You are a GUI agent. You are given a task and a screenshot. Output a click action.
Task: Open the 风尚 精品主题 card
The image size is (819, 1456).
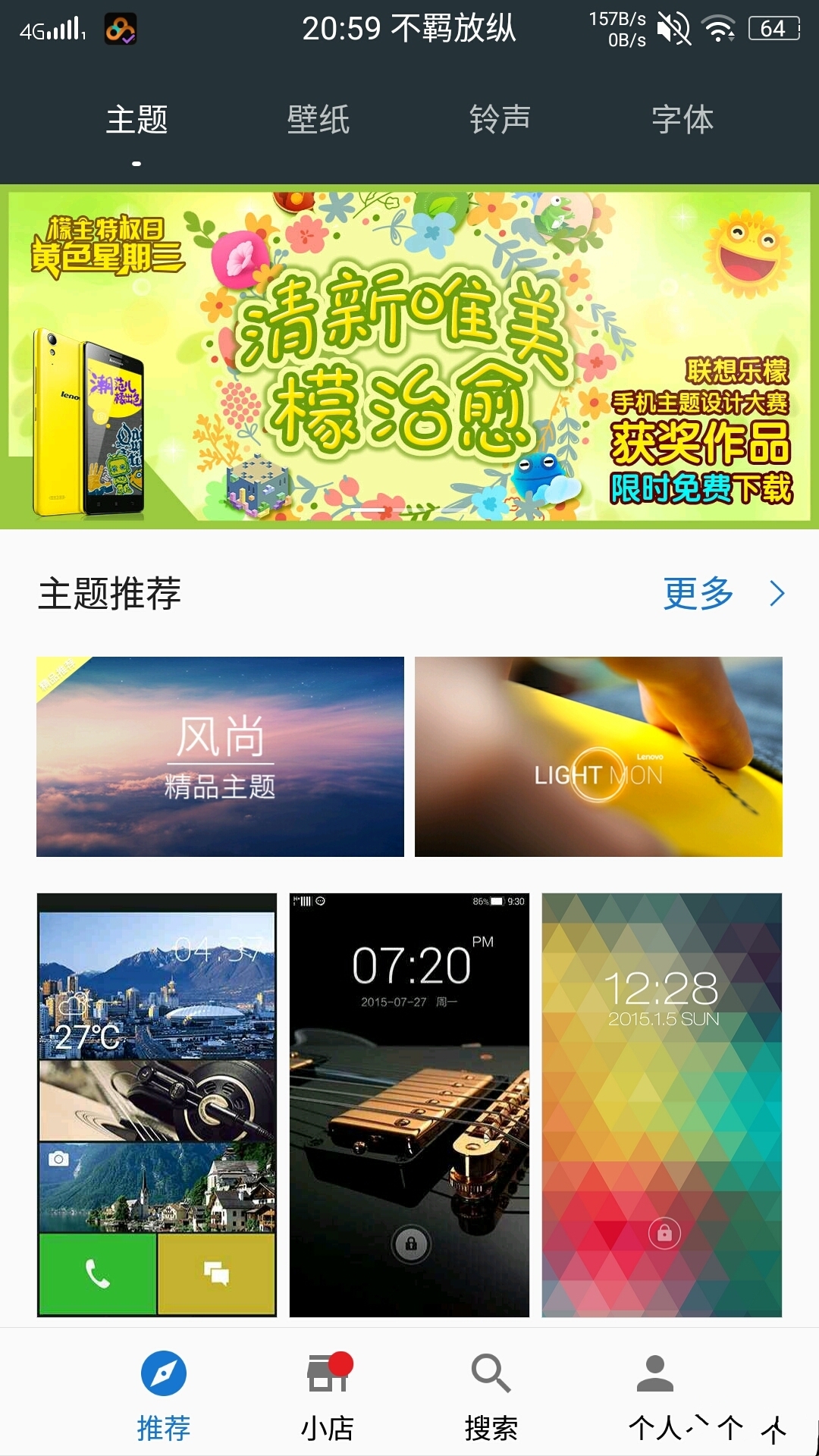coord(220,756)
